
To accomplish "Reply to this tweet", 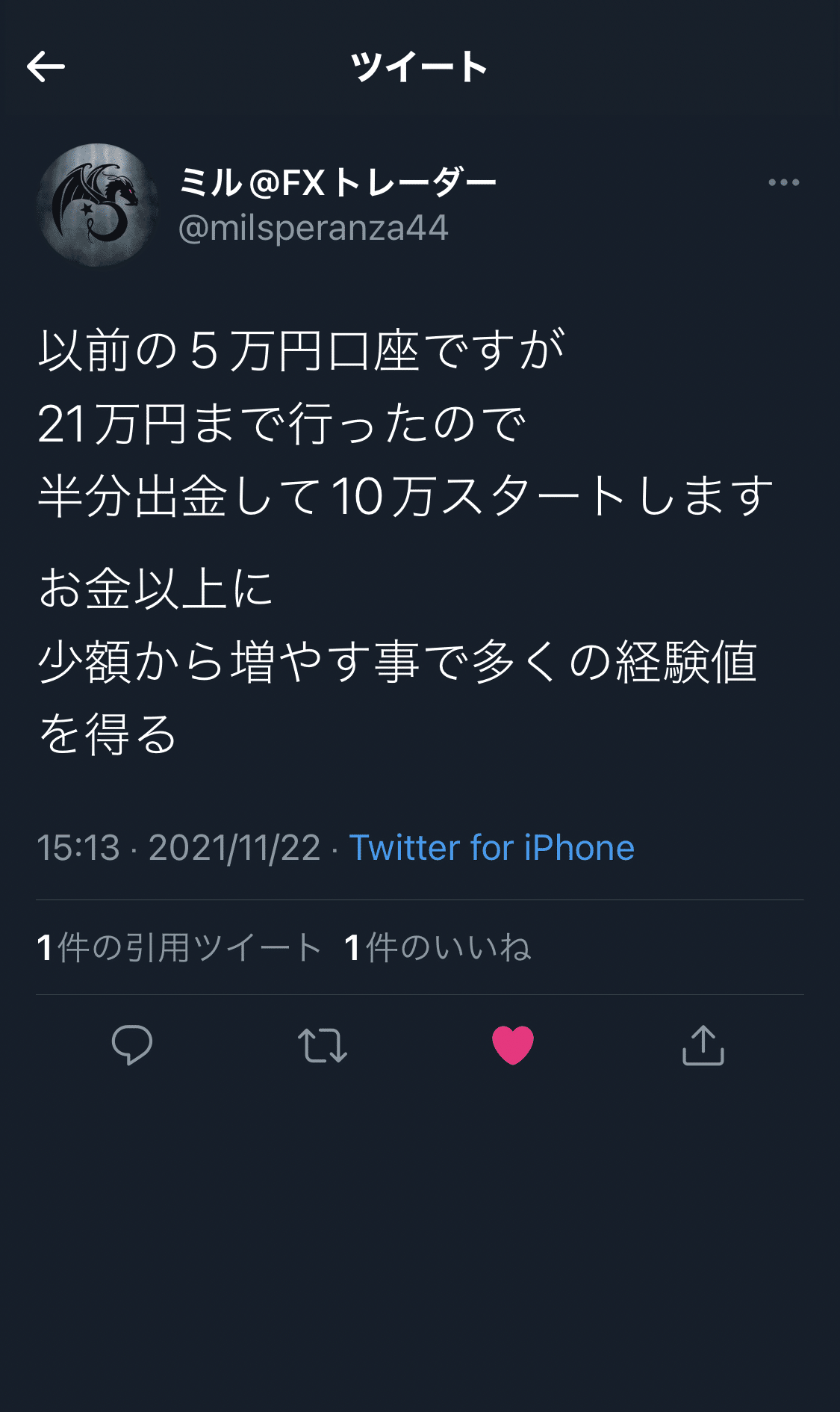I will [132, 1044].
